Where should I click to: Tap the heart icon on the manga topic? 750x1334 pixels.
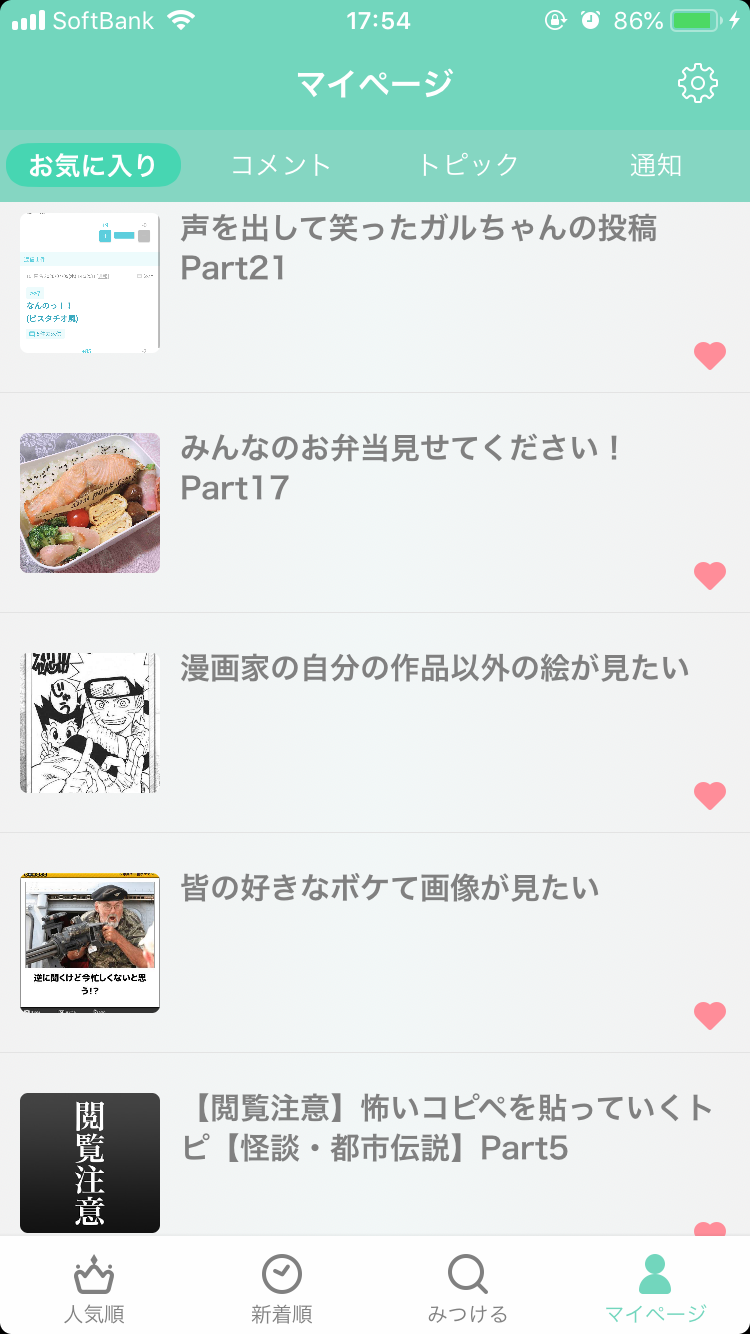tap(710, 795)
